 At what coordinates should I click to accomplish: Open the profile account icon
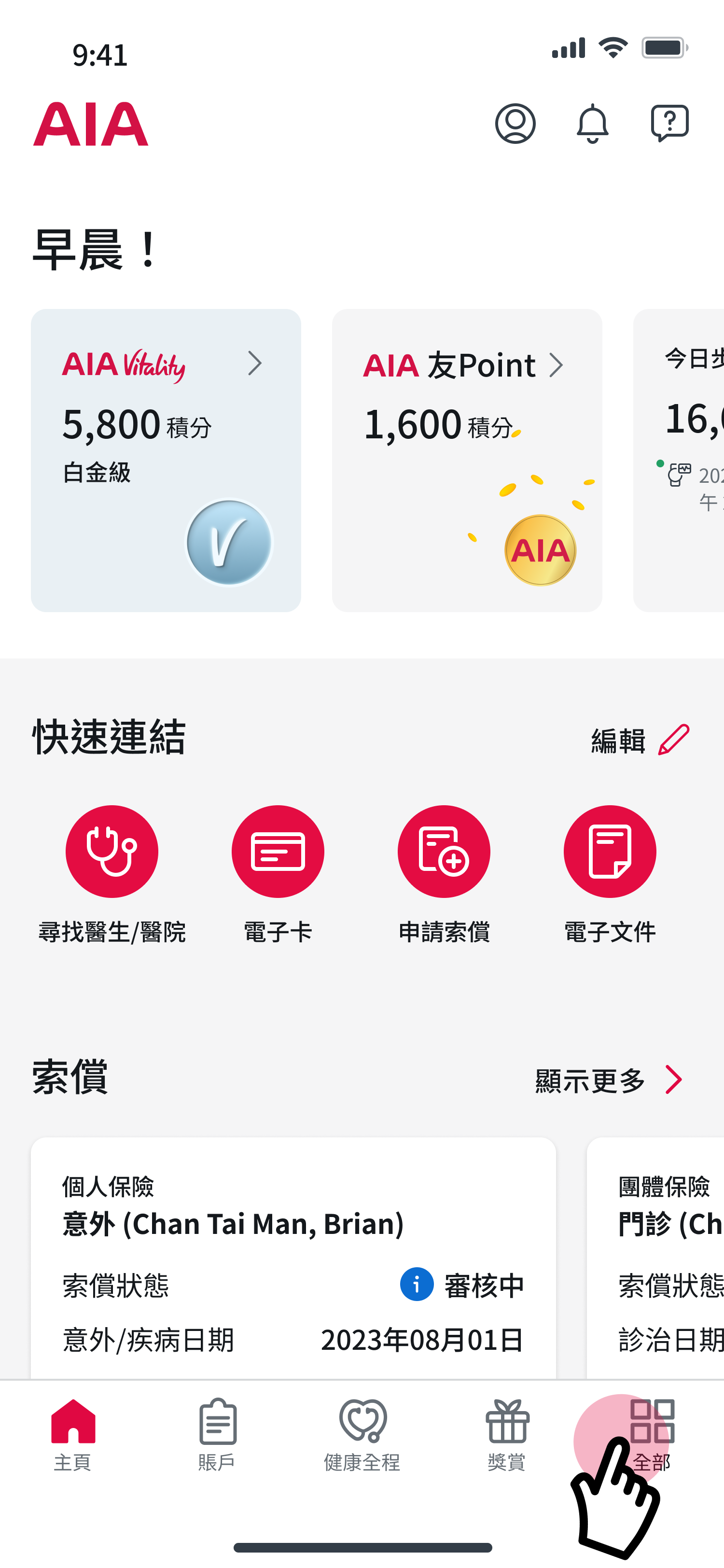515,124
